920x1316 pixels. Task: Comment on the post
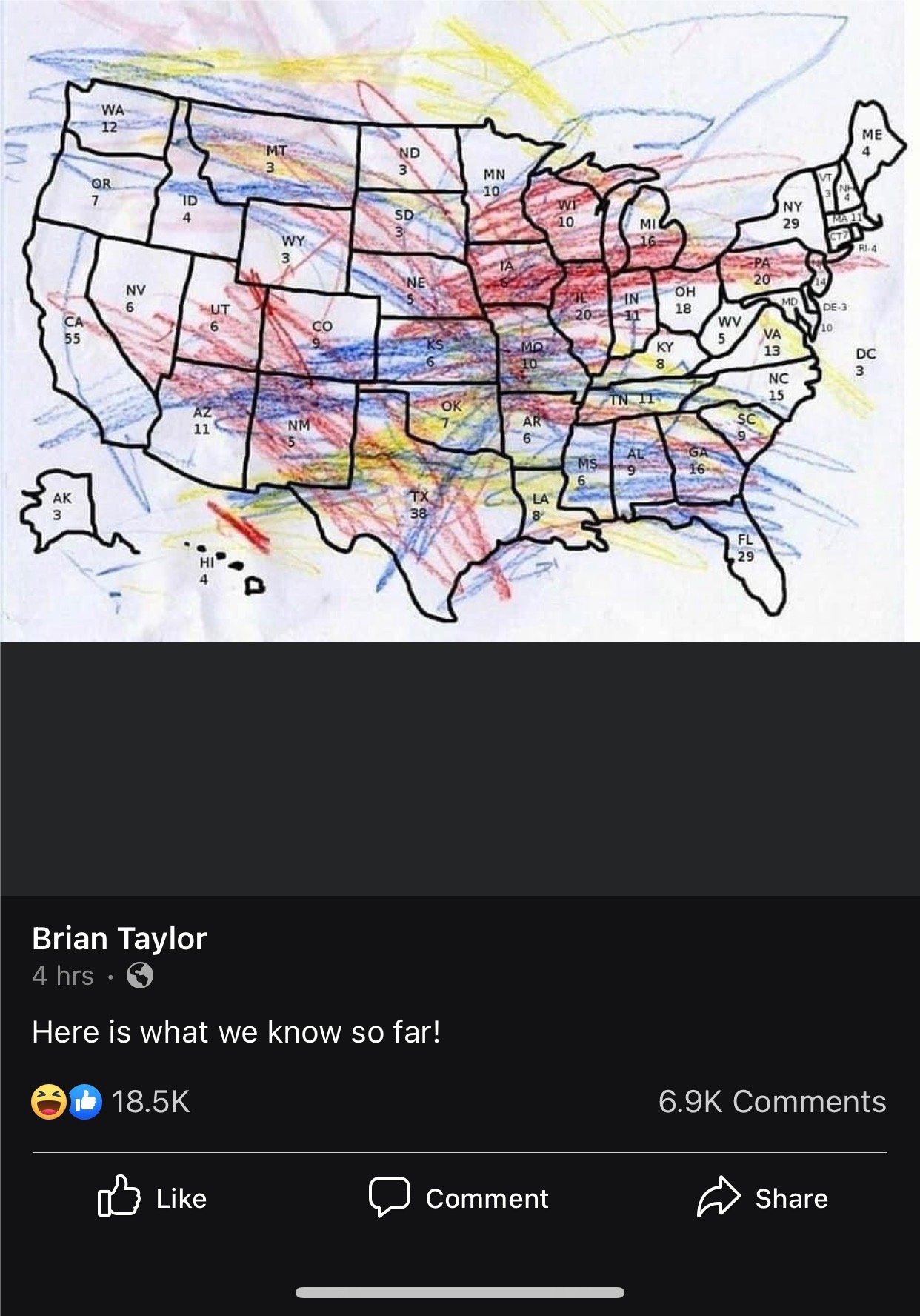[x=459, y=1198]
